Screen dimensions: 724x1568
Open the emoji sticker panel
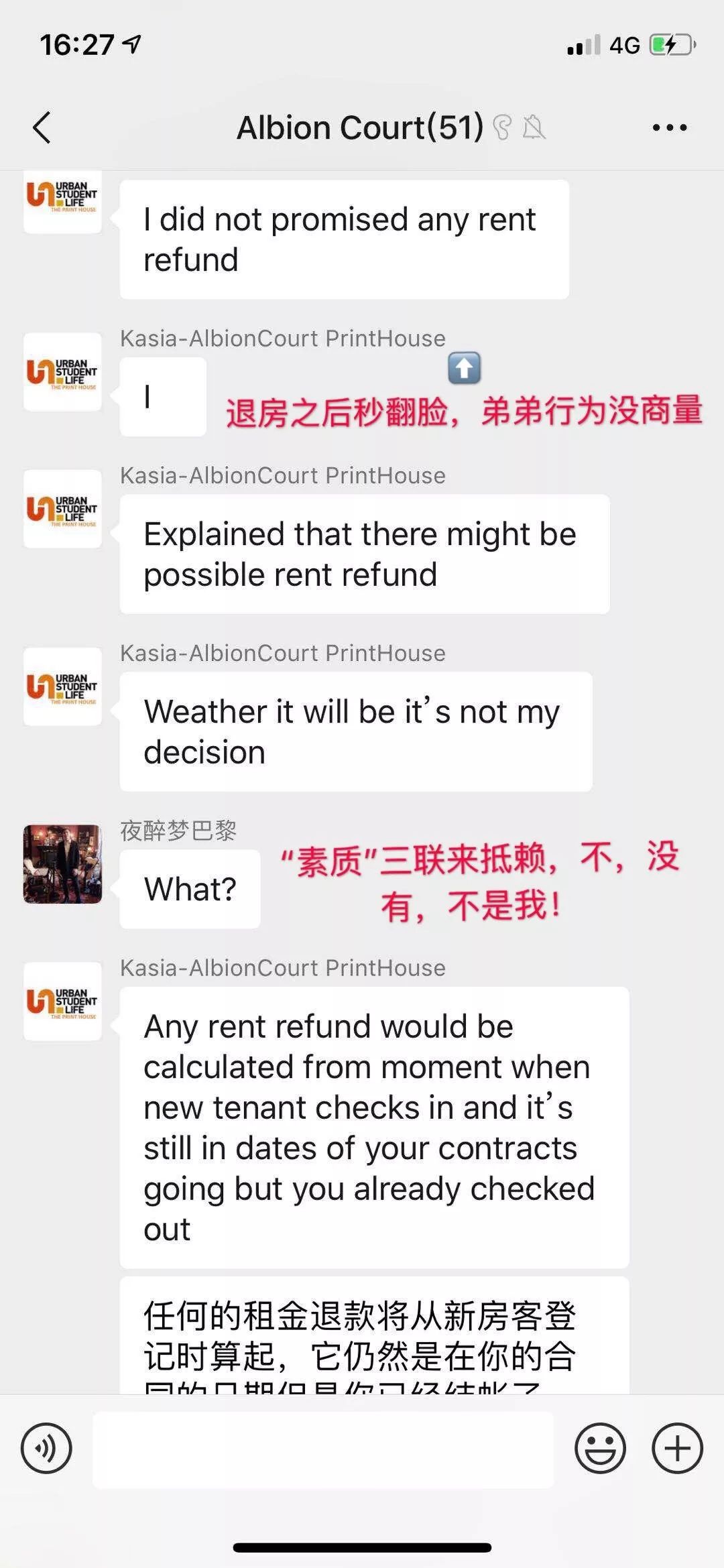click(600, 1448)
